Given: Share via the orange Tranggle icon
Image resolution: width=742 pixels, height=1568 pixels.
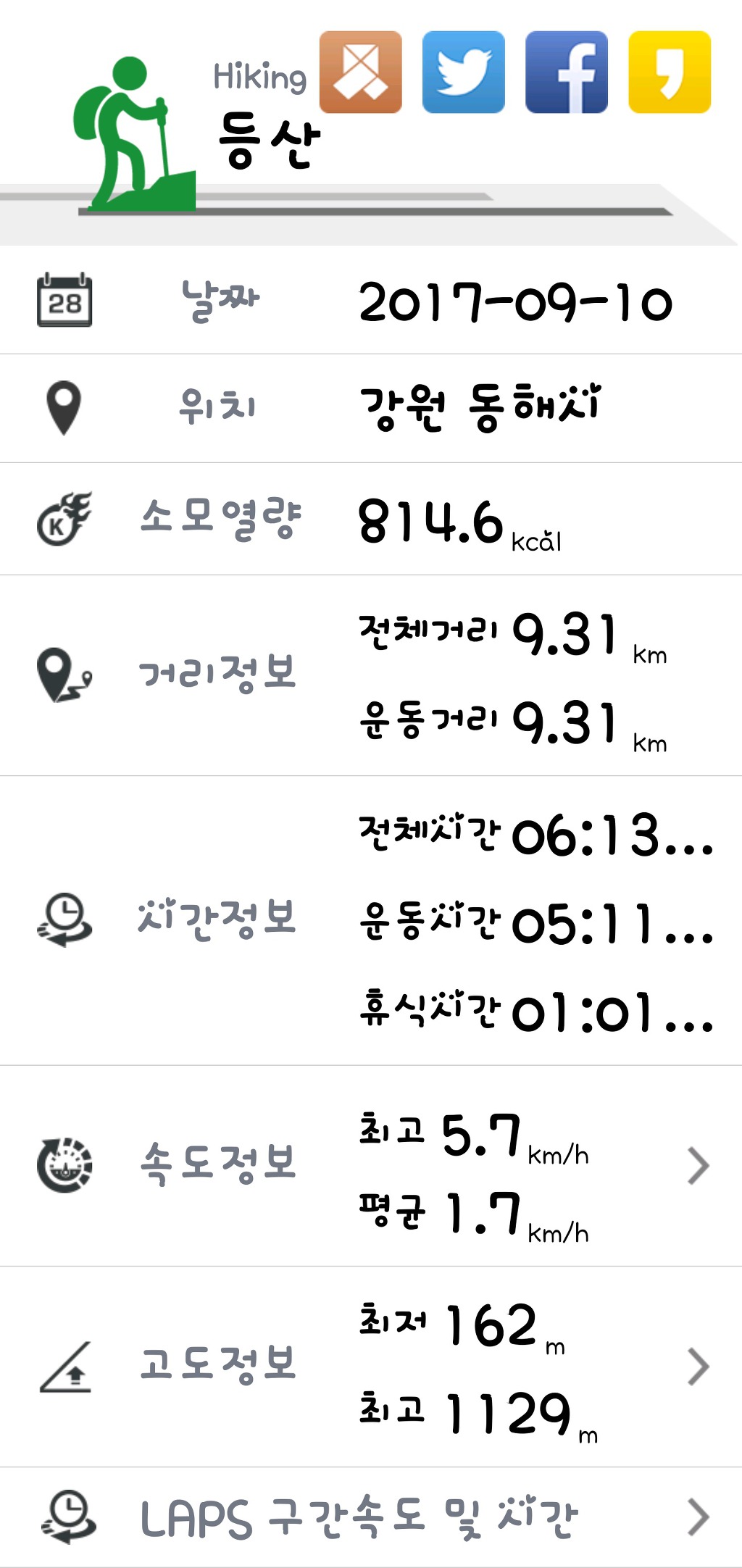Looking at the screenshot, I should pyautogui.click(x=360, y=72).
